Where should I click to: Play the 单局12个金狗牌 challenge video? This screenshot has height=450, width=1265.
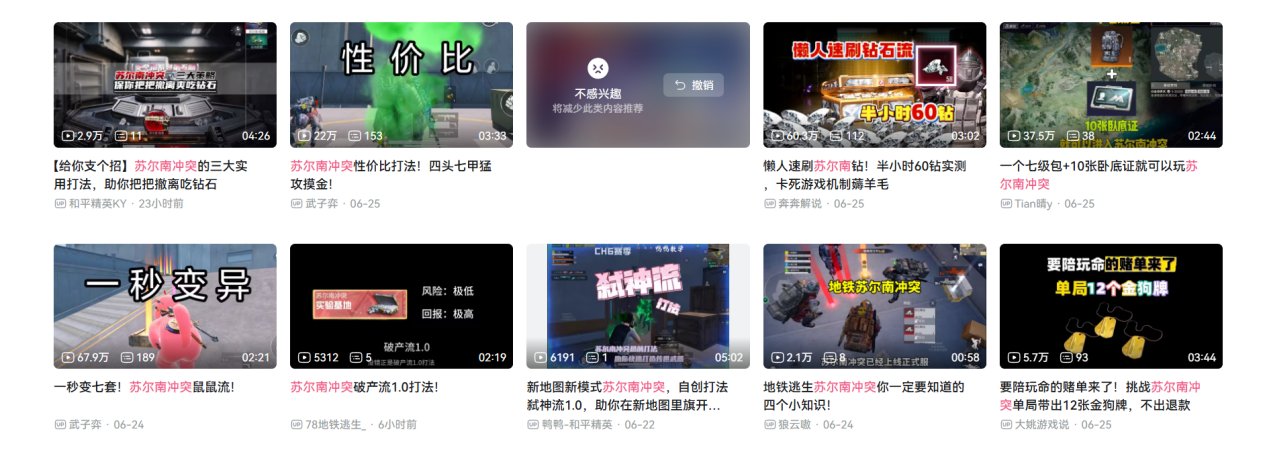tap(1110, 306)
